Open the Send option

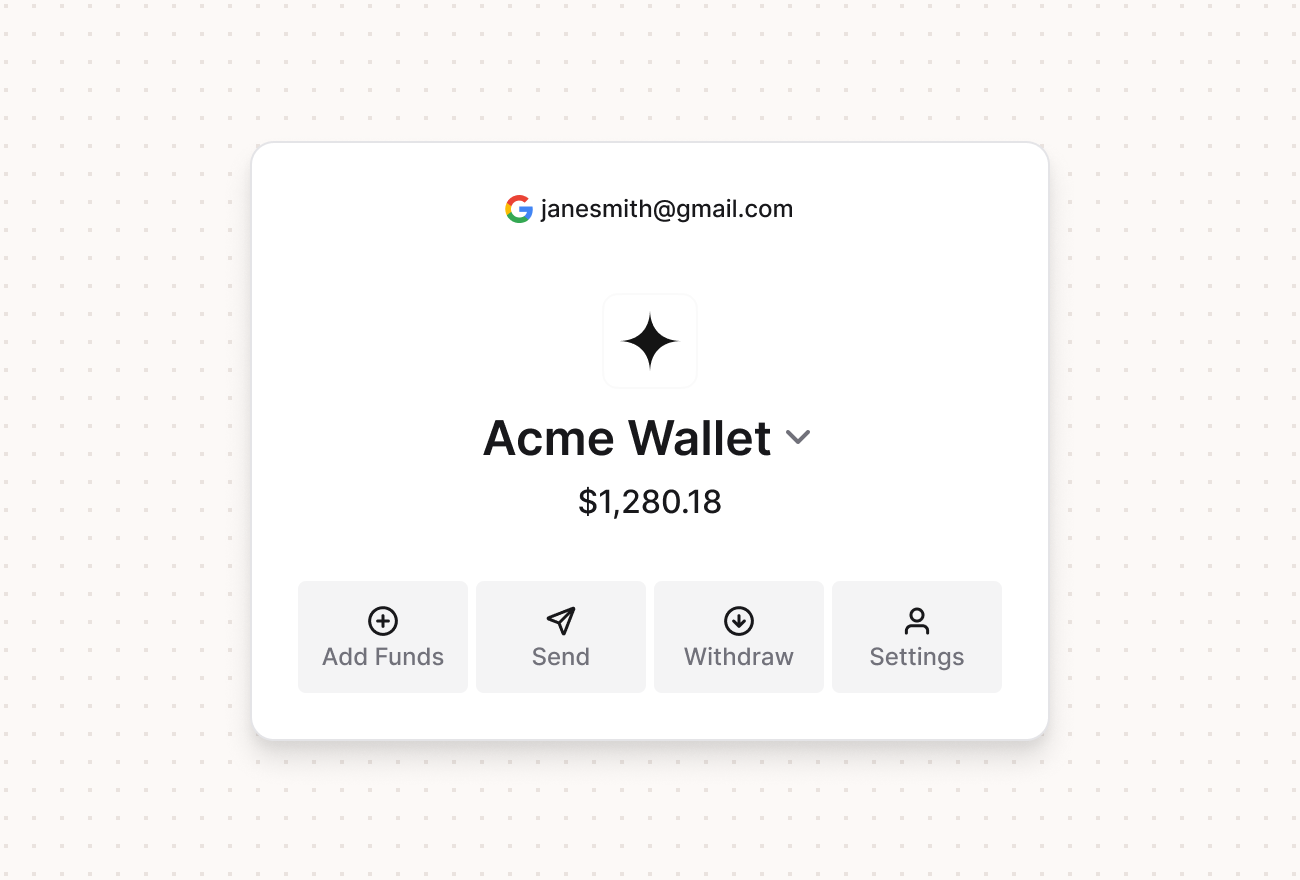561,637
